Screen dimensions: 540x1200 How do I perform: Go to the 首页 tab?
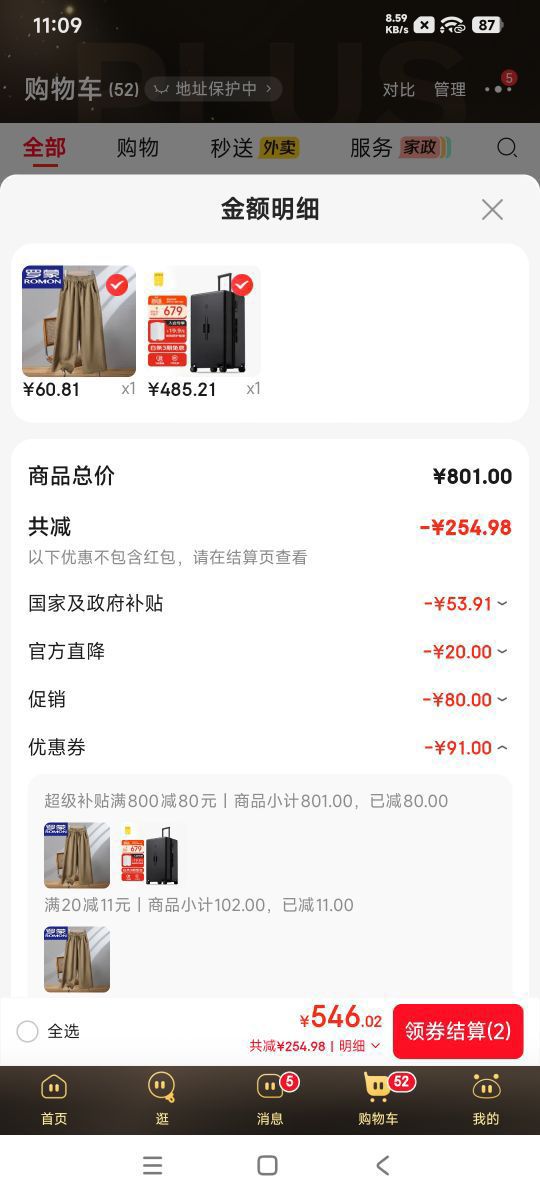pos(54,1099)
